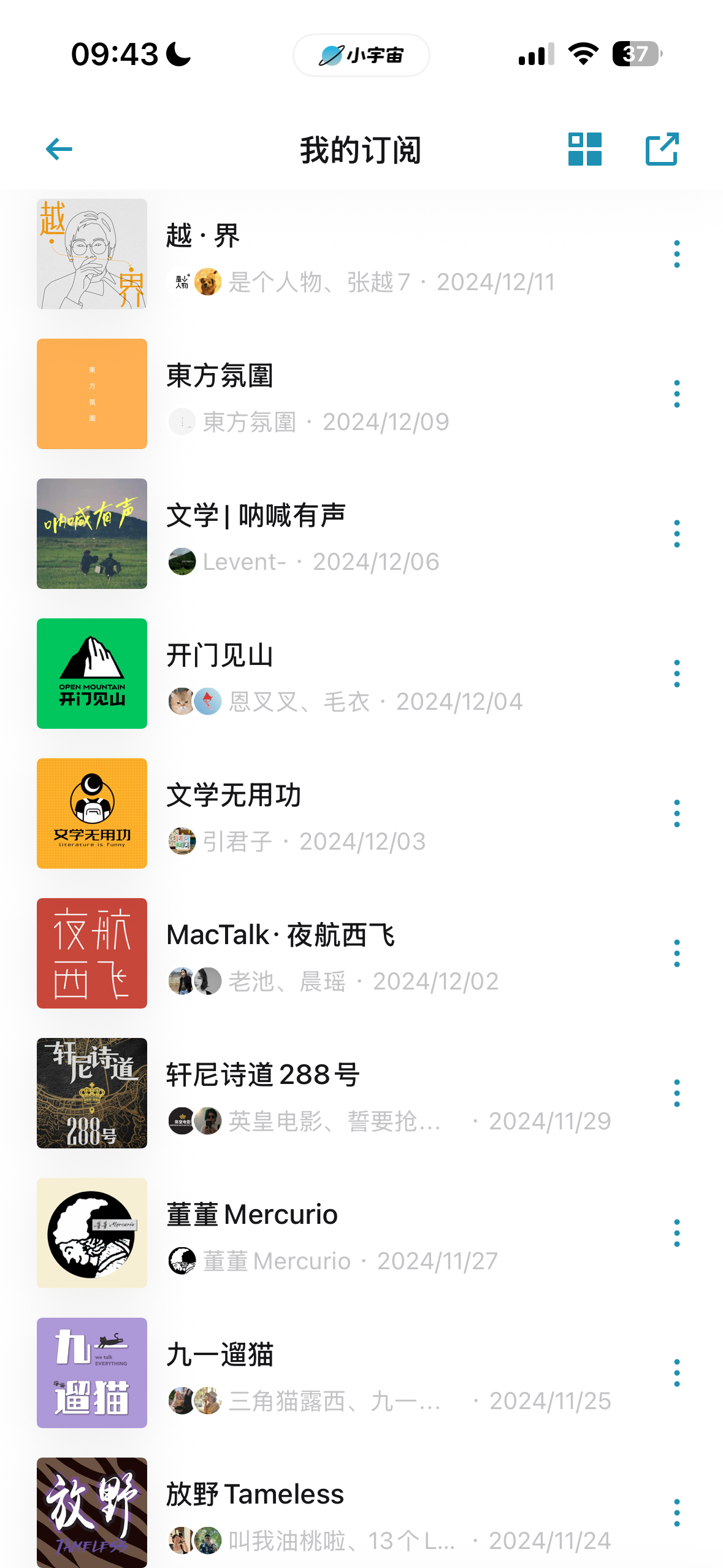Show more options for 文学无用功
This screenshot has height=1568, width=723.
[676, 813]
